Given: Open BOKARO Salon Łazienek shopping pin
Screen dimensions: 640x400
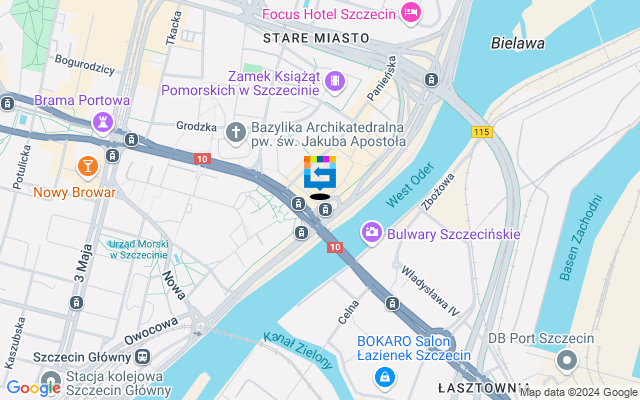Looking at the screenshot, I should coord(383,376).
